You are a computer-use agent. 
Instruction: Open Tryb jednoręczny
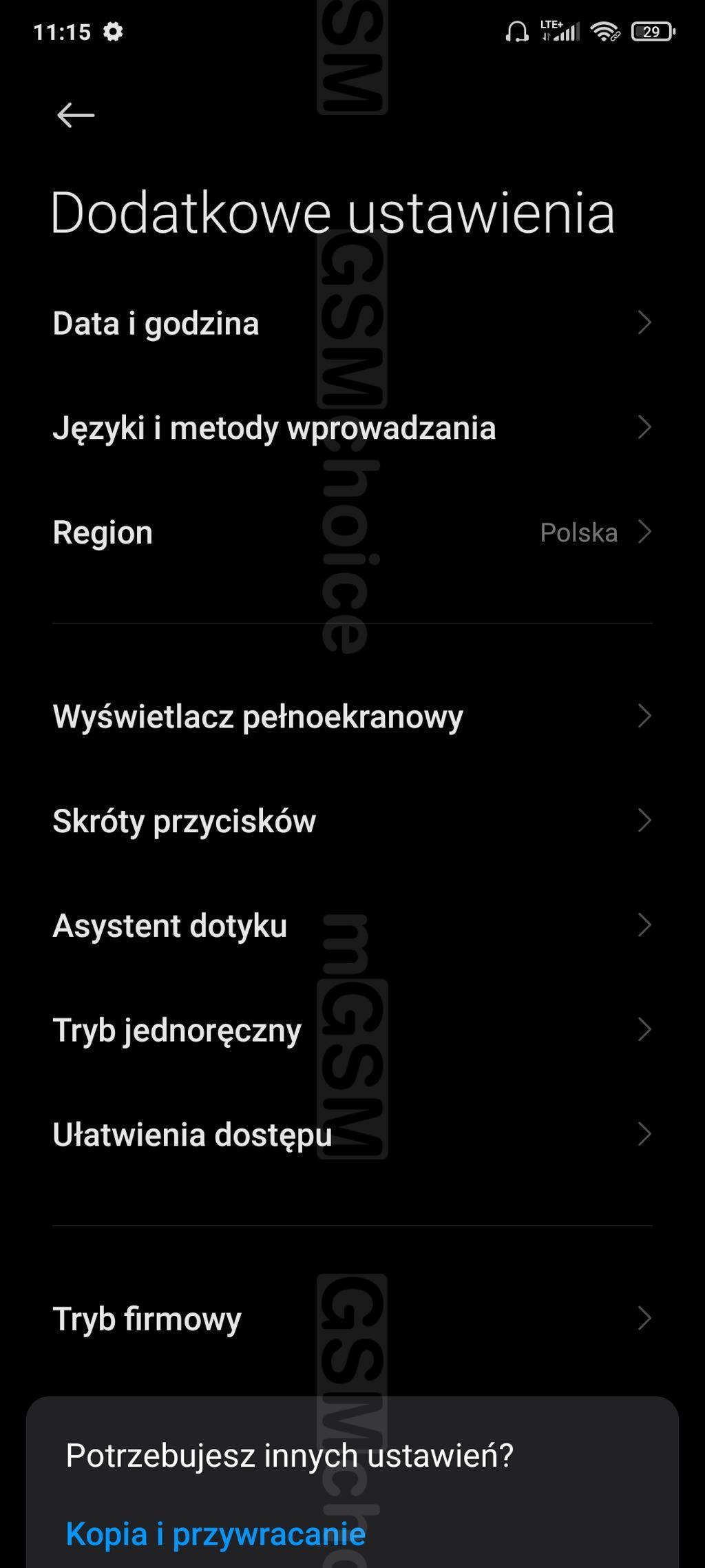pos(351,1030)
